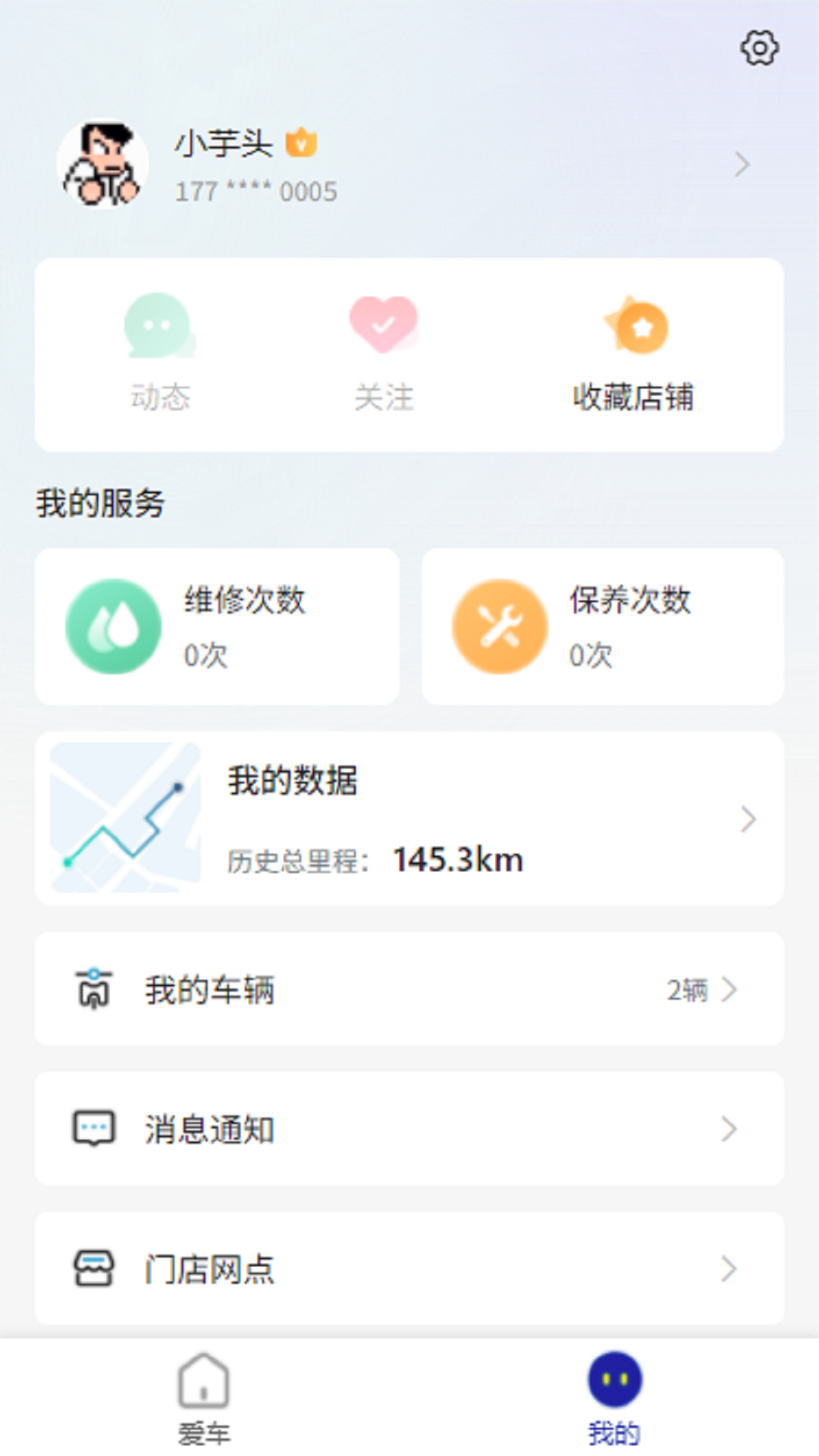The height and width of the screenshot is (1456, 819).
Task: Select the 动态 chat bubble icon
Action: (161, 326)
